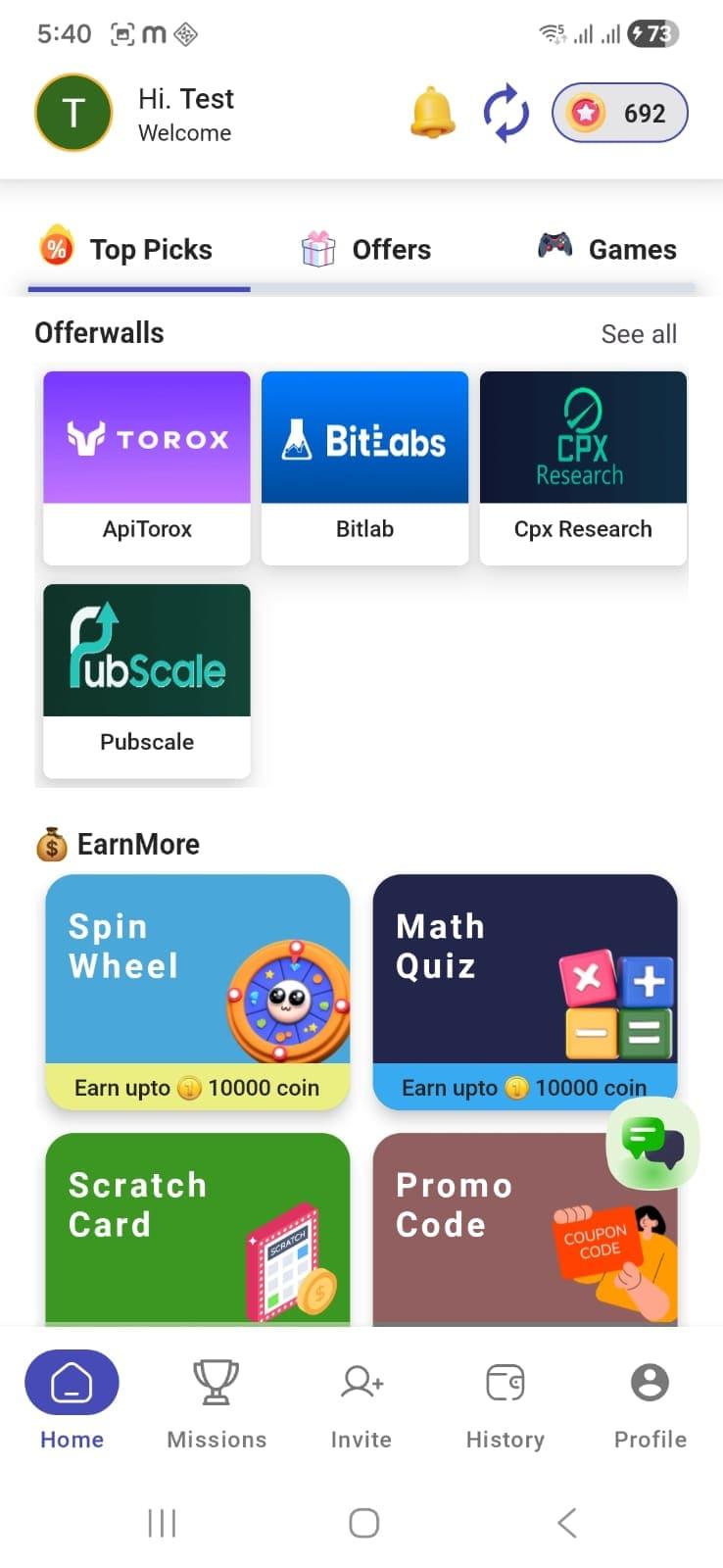Screen dimensions: 723x1568
Task: Tap the floating chat bubble icon
Action: 652,1142
